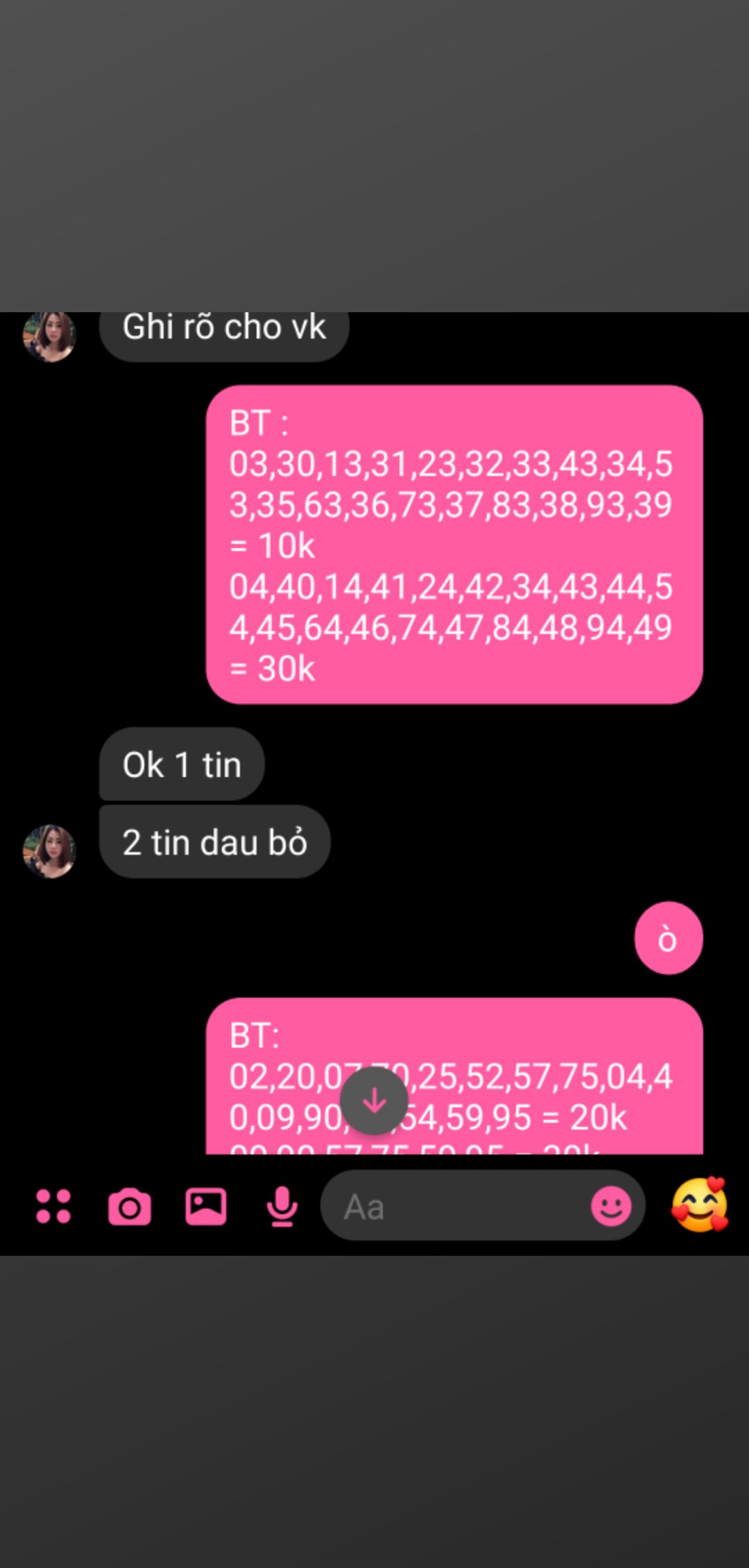Viewport: 749px width, 1568px height.
Task: Send the heart-face emoji reaction
Action: pos(700,1205)
